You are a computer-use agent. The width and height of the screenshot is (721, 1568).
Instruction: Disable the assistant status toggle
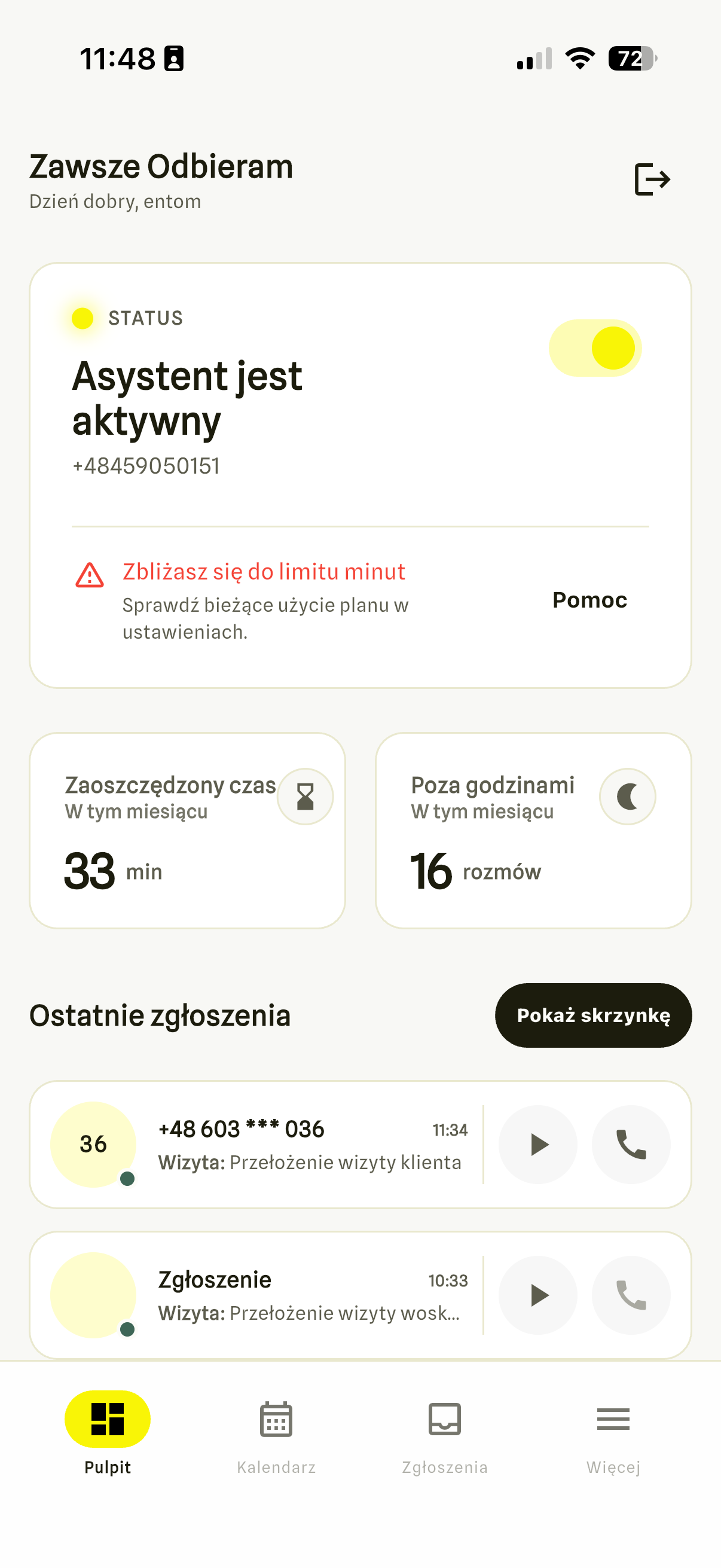click(x=594, y=347)
